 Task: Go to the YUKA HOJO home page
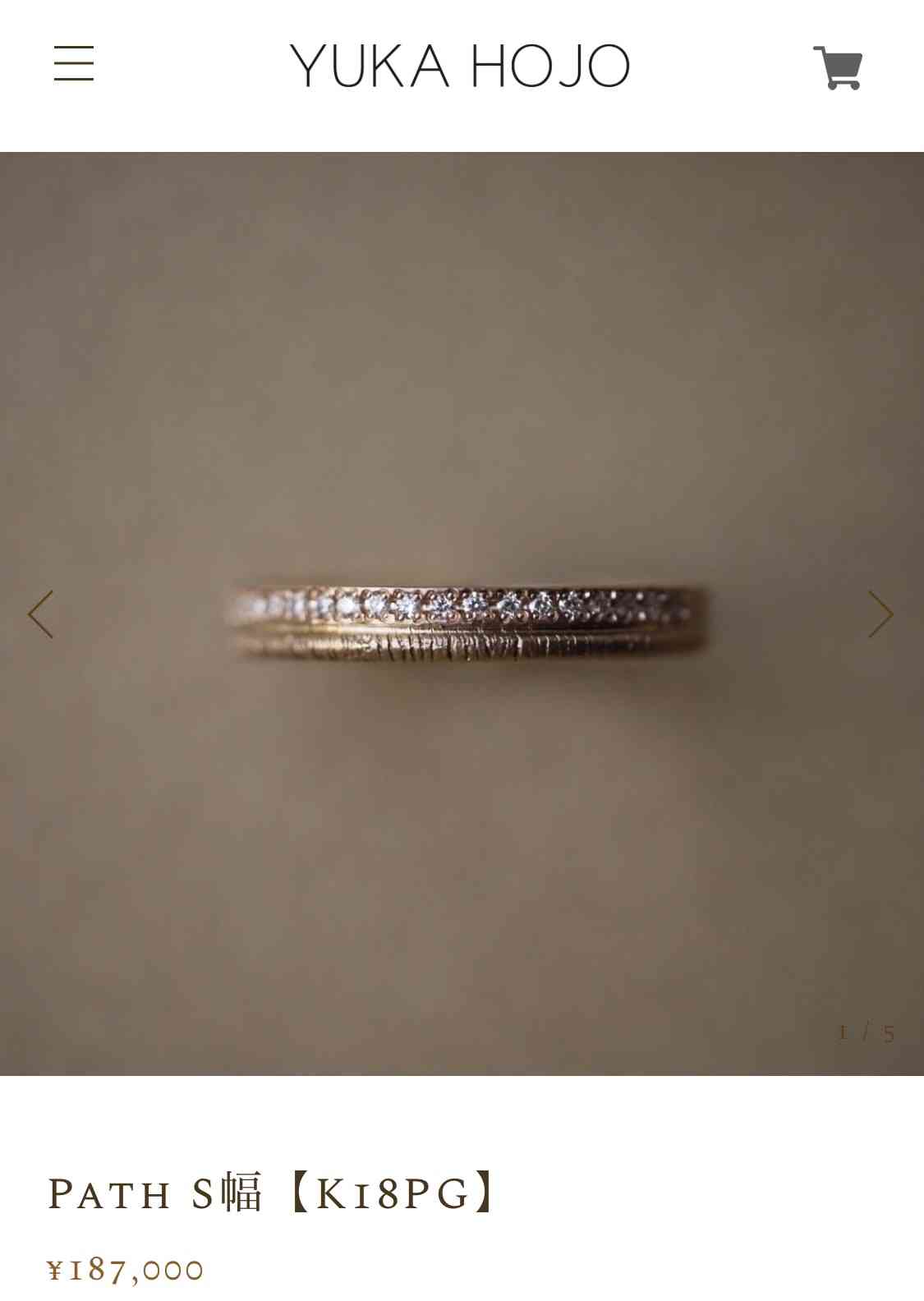point(460,67)
